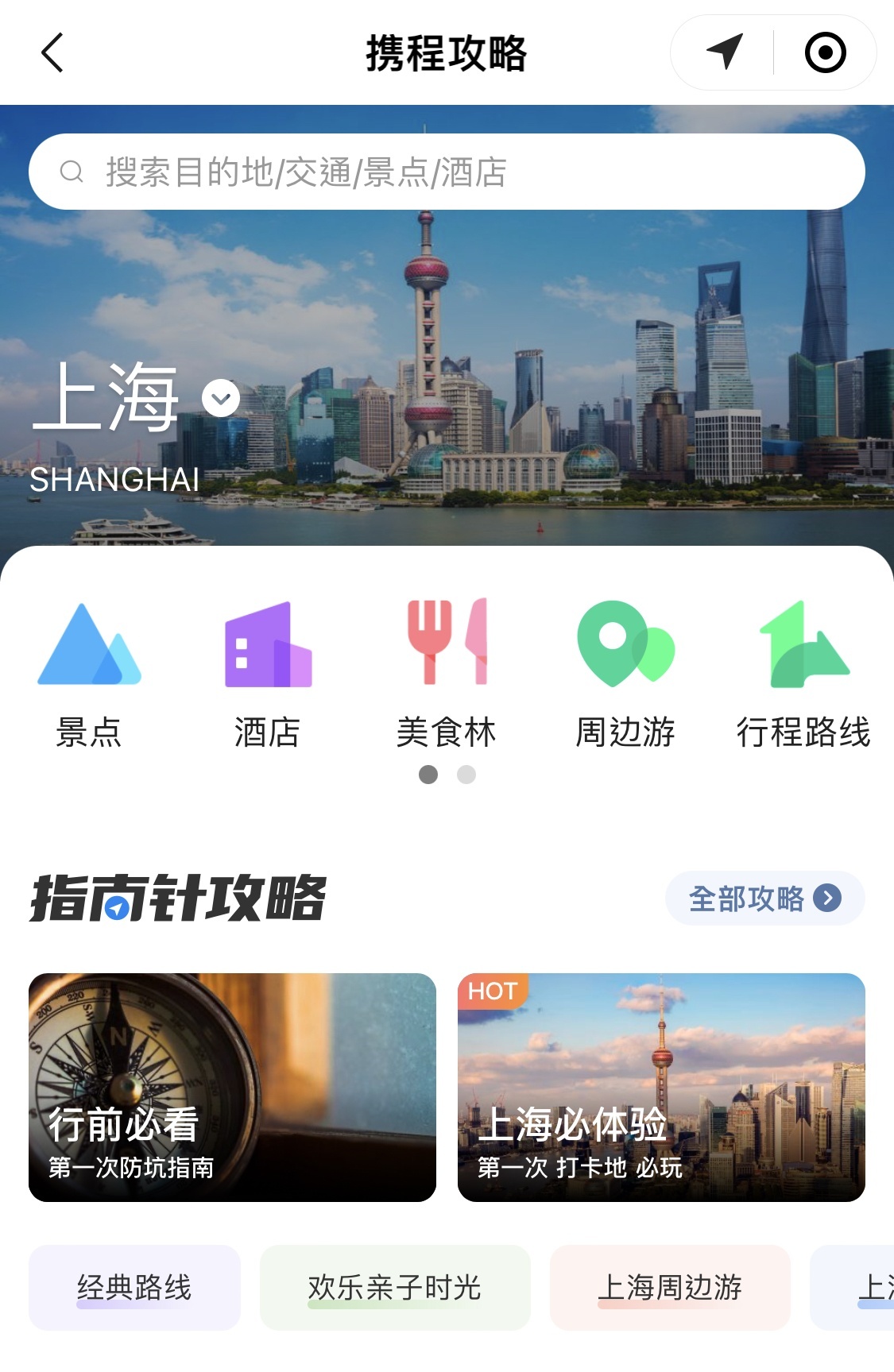Open the 搜索目的地/交通/景点/酒店 search box
The image size is (894, 1372).
pyautogui.click(x=447, y=172)
